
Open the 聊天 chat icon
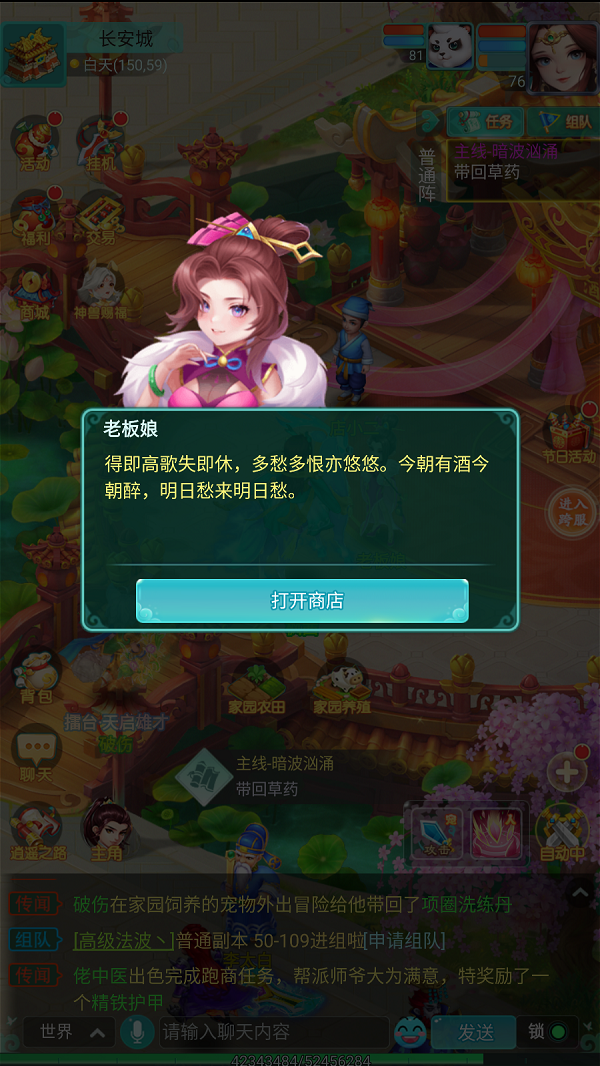point(35,753)
